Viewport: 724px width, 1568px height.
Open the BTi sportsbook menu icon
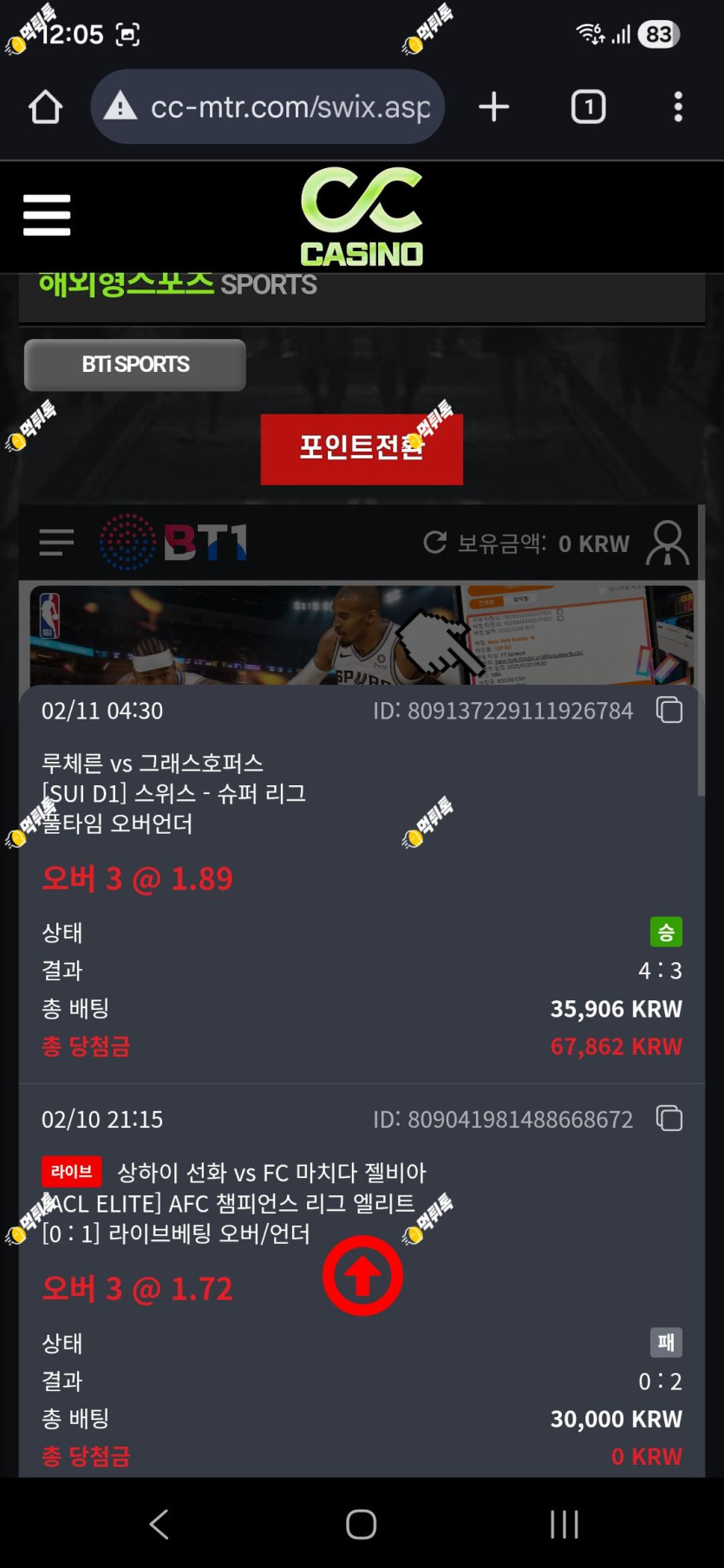click(56, 543)
